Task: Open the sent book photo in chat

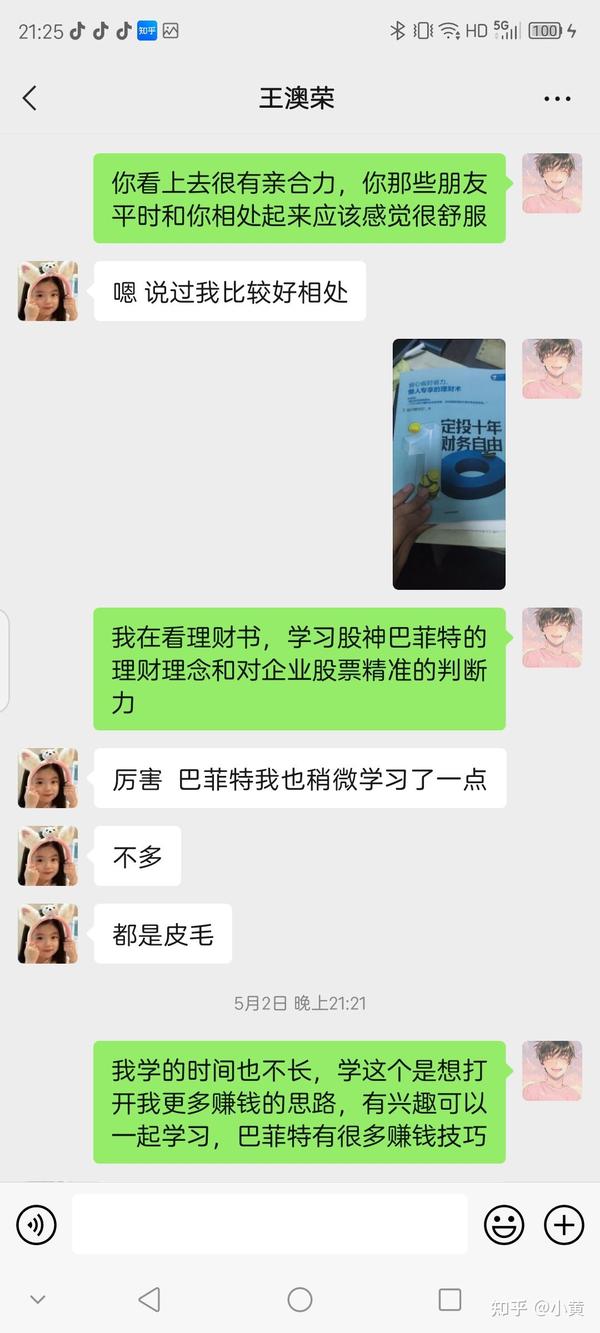Action: [449, 464]
